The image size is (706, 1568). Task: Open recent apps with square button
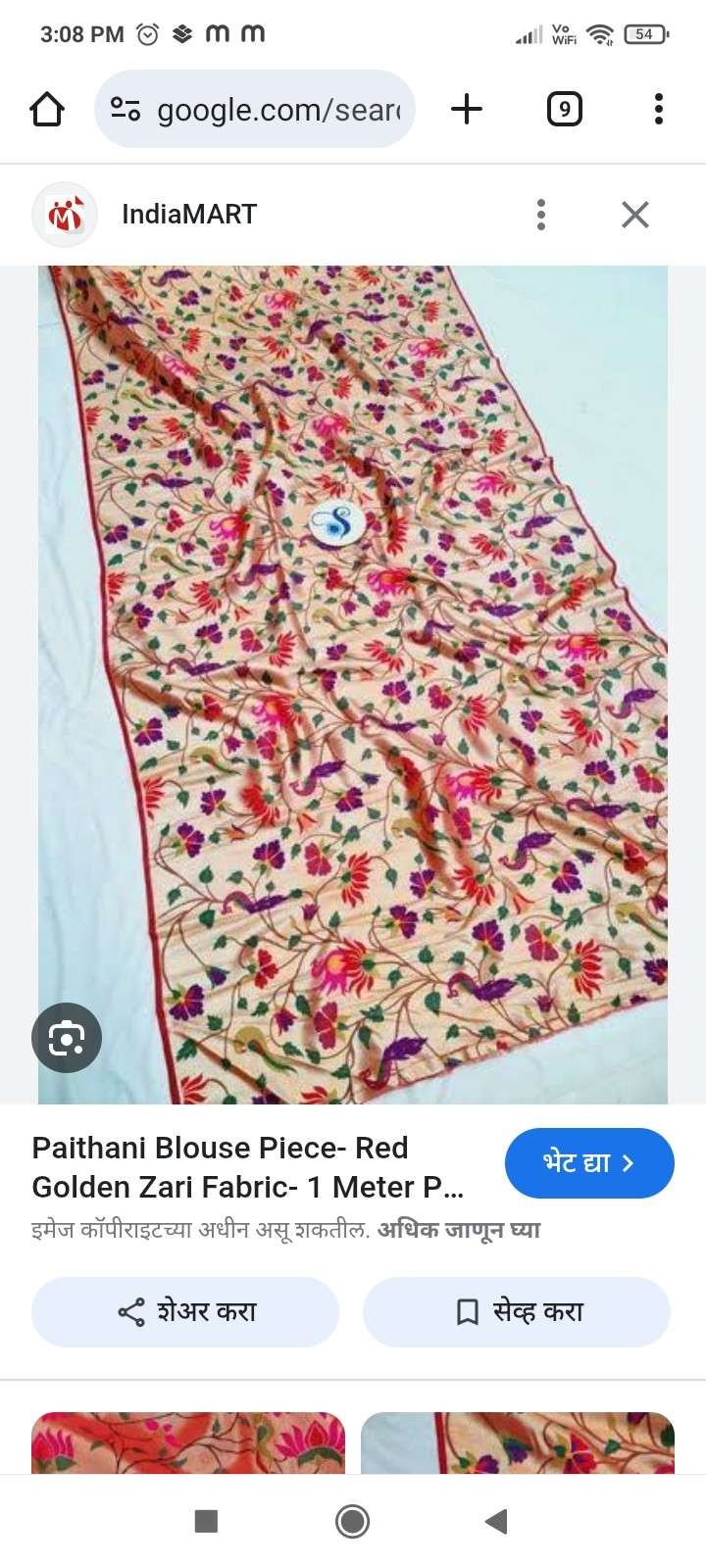pyautogui.click(x=206, y=1521)
